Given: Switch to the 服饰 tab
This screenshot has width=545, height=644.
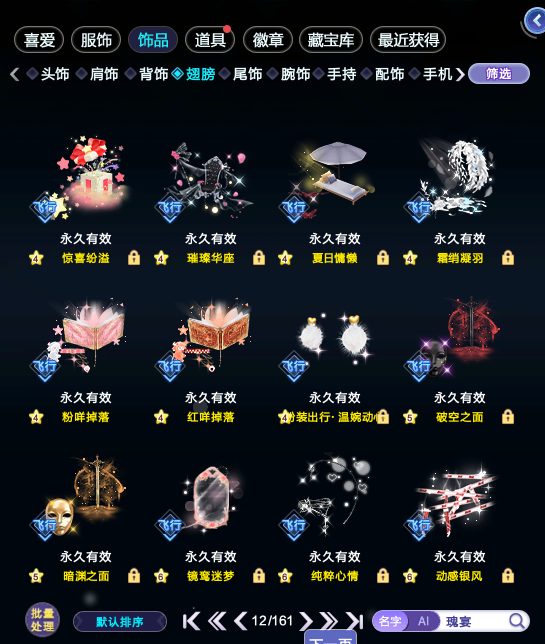Looking at the screenshot, I should 96,40.
